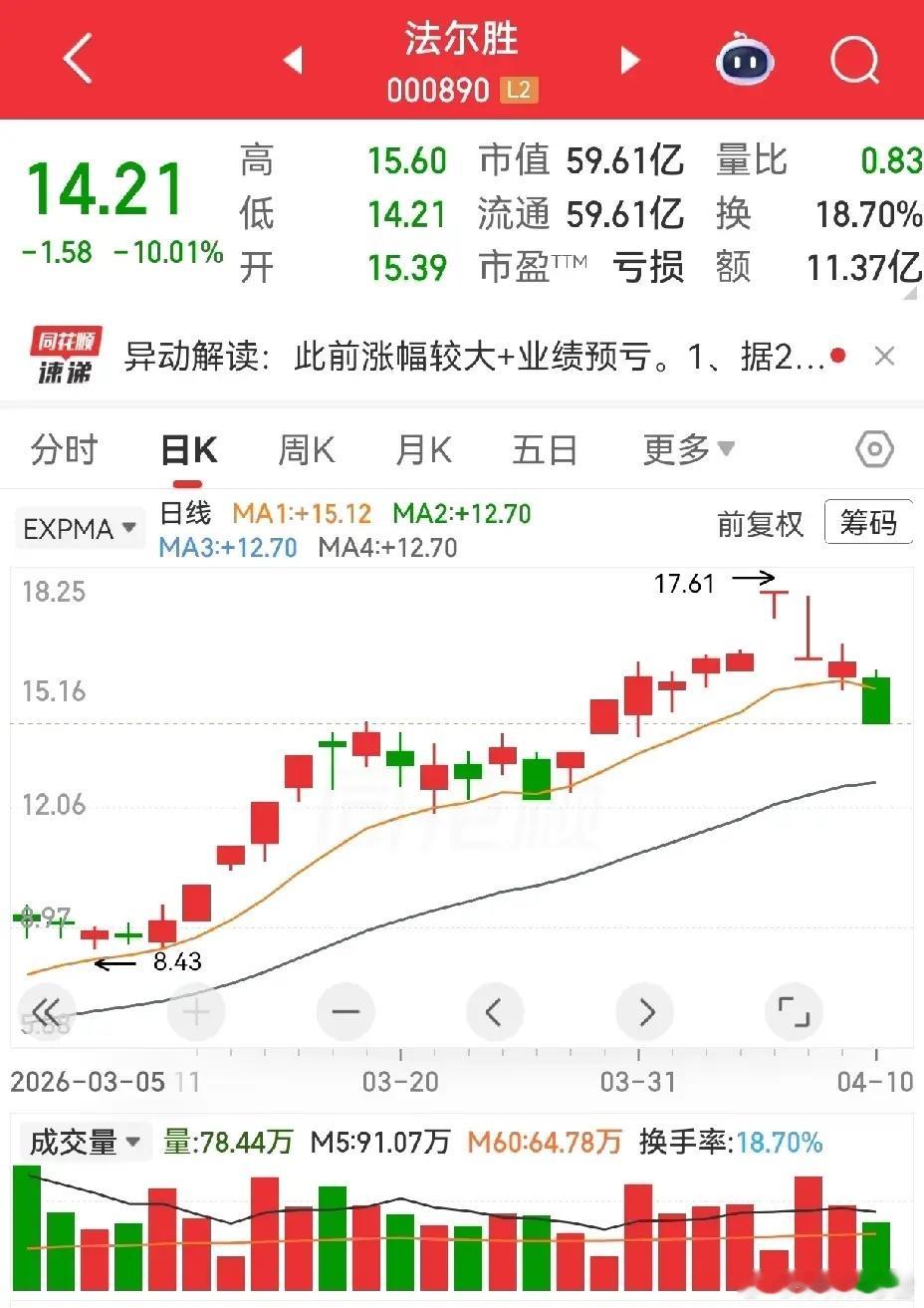Expand the chart to fullscreen

(x=794, y=1012)
